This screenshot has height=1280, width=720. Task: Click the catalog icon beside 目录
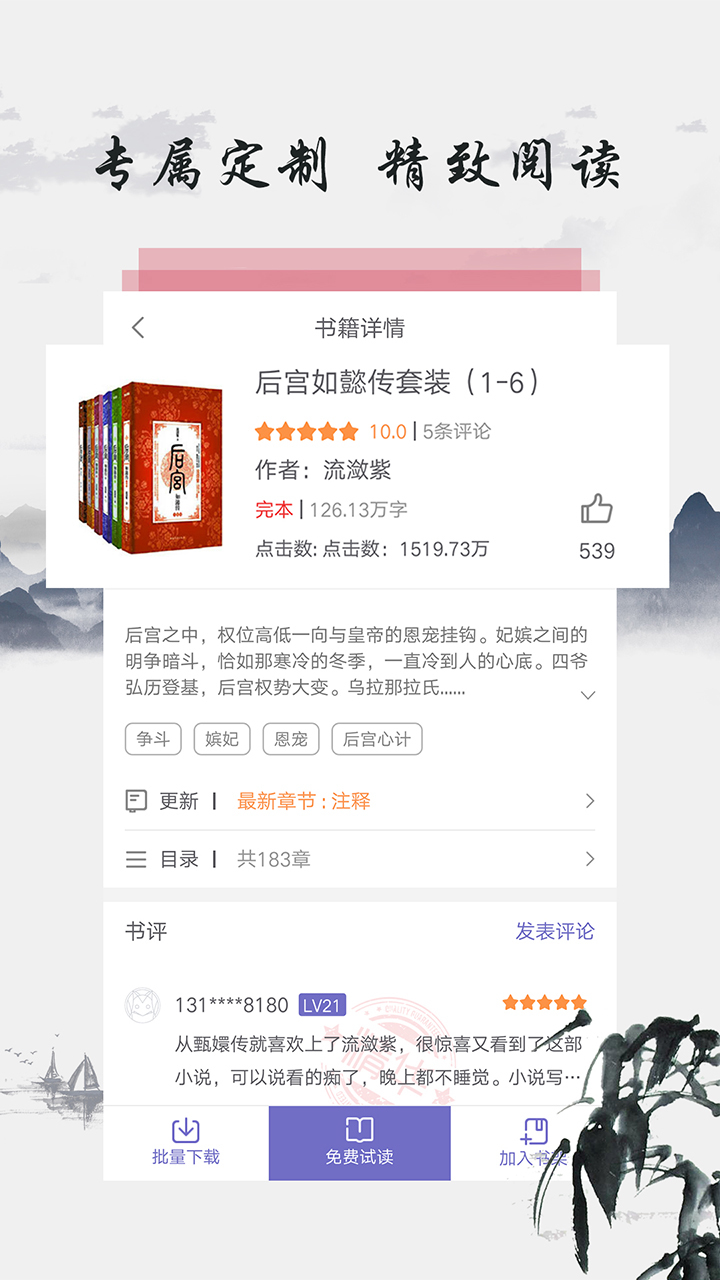pyautogui.click(x=134, y=859)
